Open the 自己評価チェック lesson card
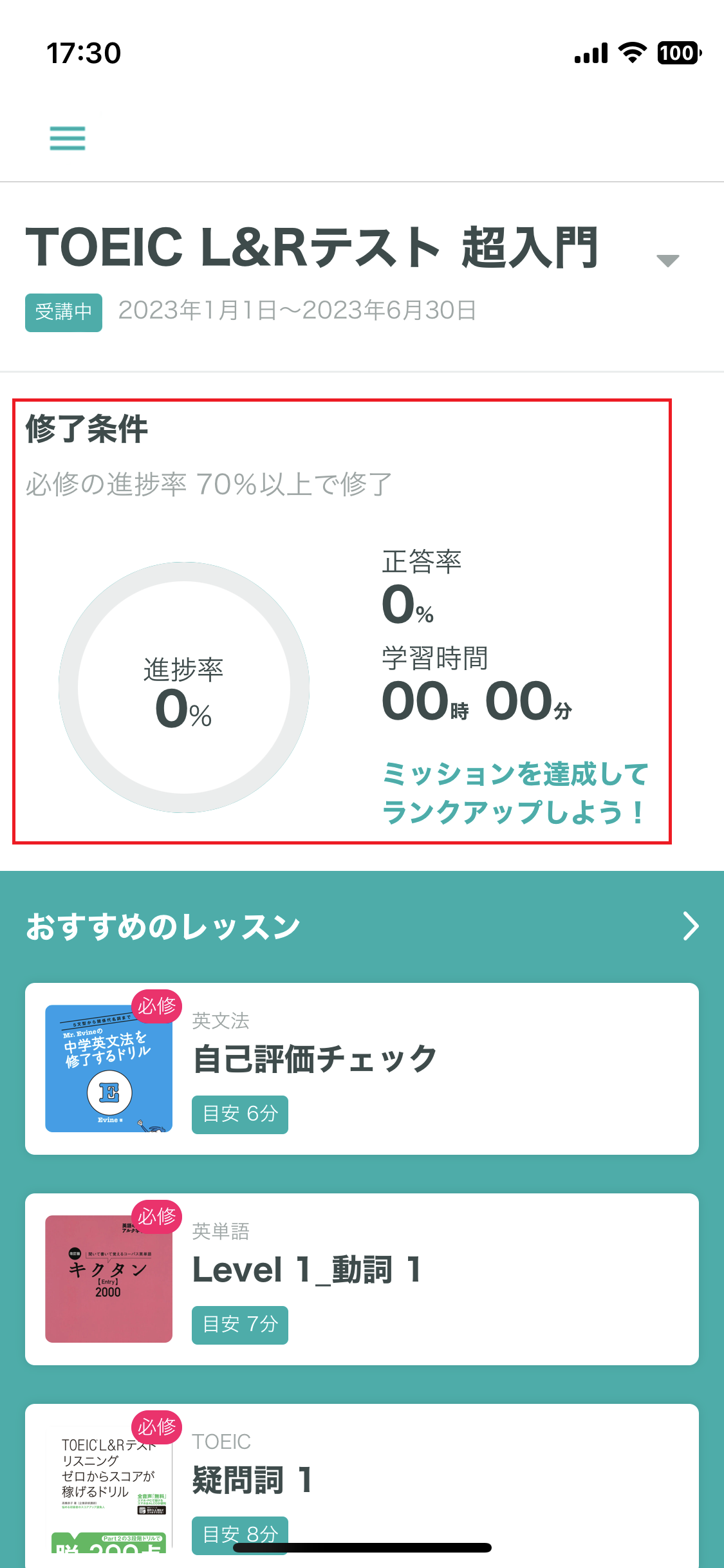This screenshot has width=724, height=1568. pos(362,1069)
